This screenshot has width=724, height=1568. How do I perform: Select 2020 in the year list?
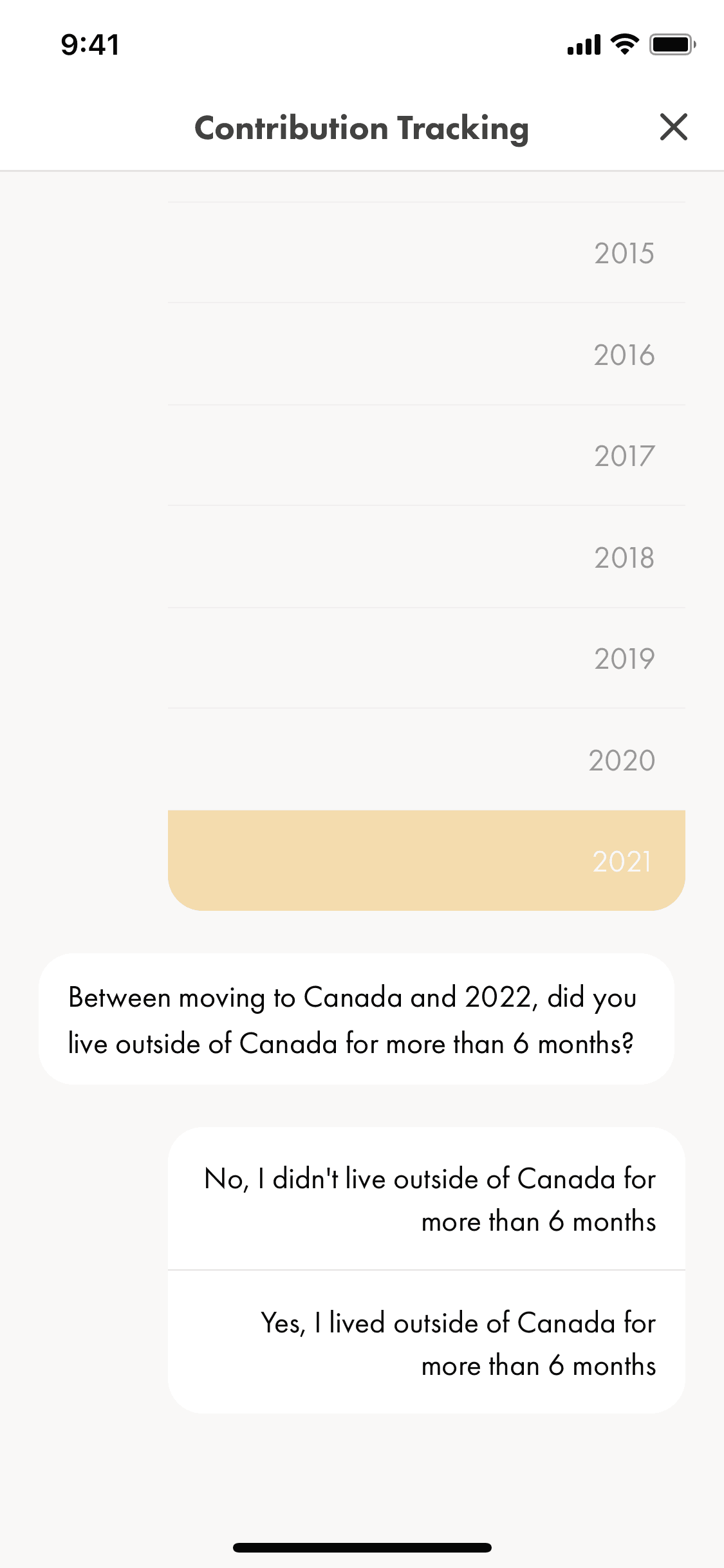(x=426, y=760)
